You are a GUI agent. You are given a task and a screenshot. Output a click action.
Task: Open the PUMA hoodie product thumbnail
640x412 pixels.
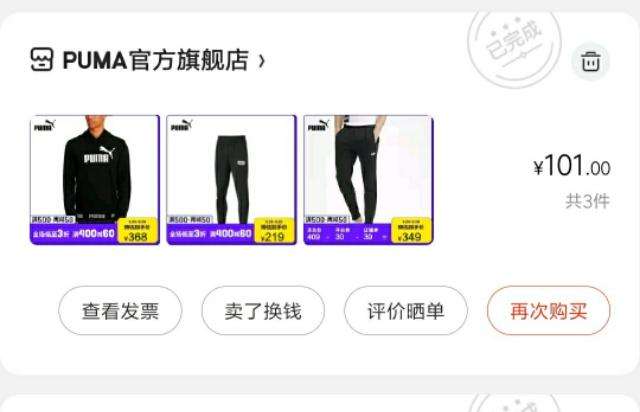coord(94,180)
